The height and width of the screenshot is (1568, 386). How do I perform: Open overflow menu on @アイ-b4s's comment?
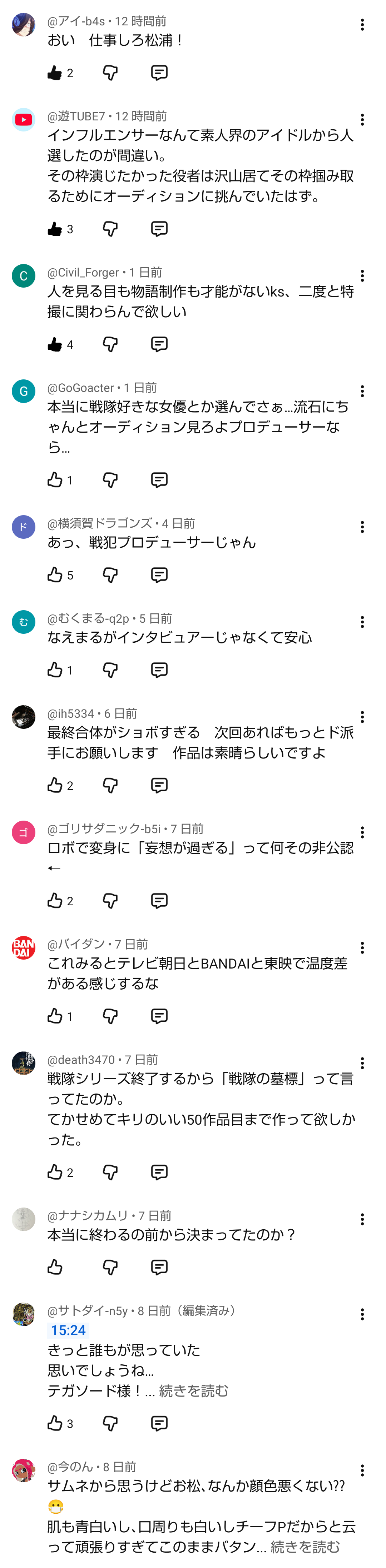(362, 25)
